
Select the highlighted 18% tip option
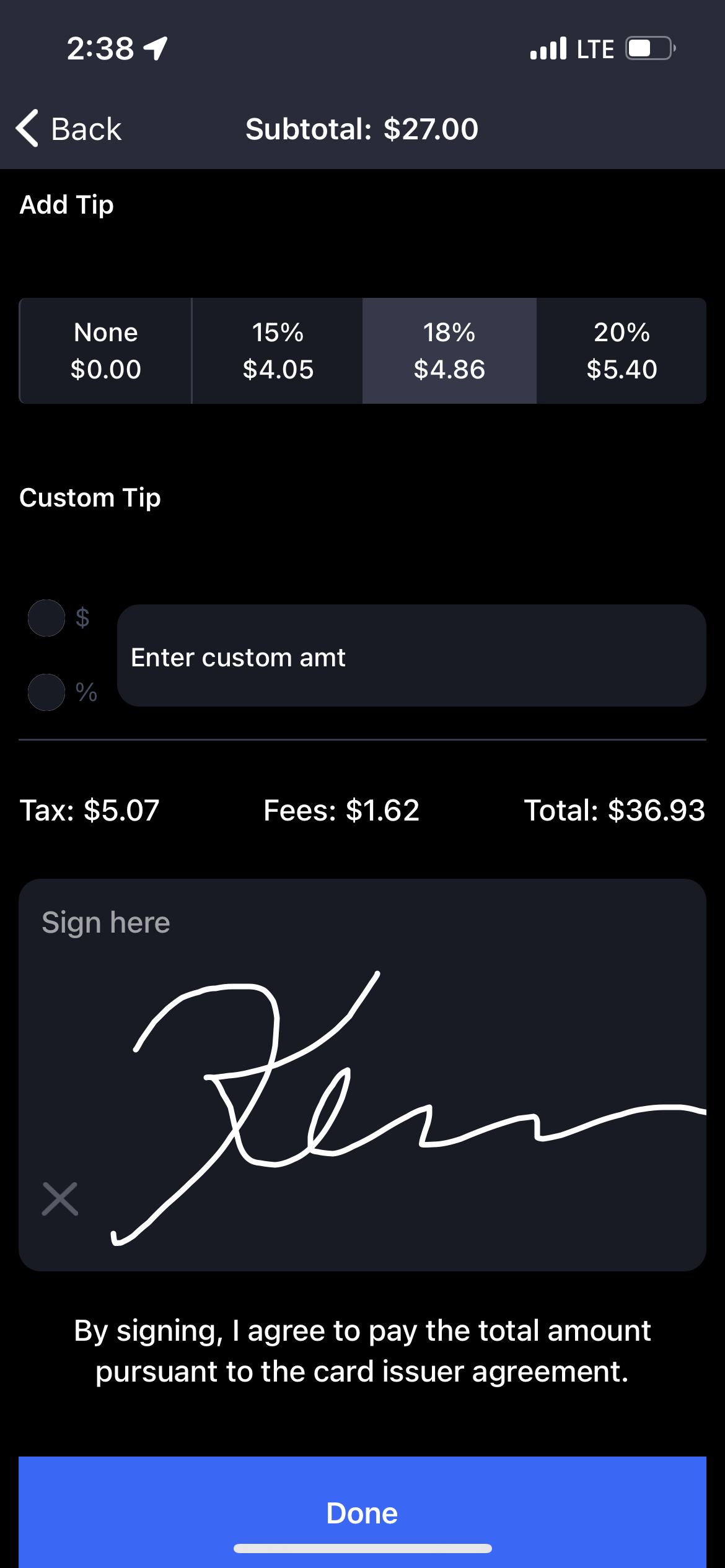click(449, 351)
